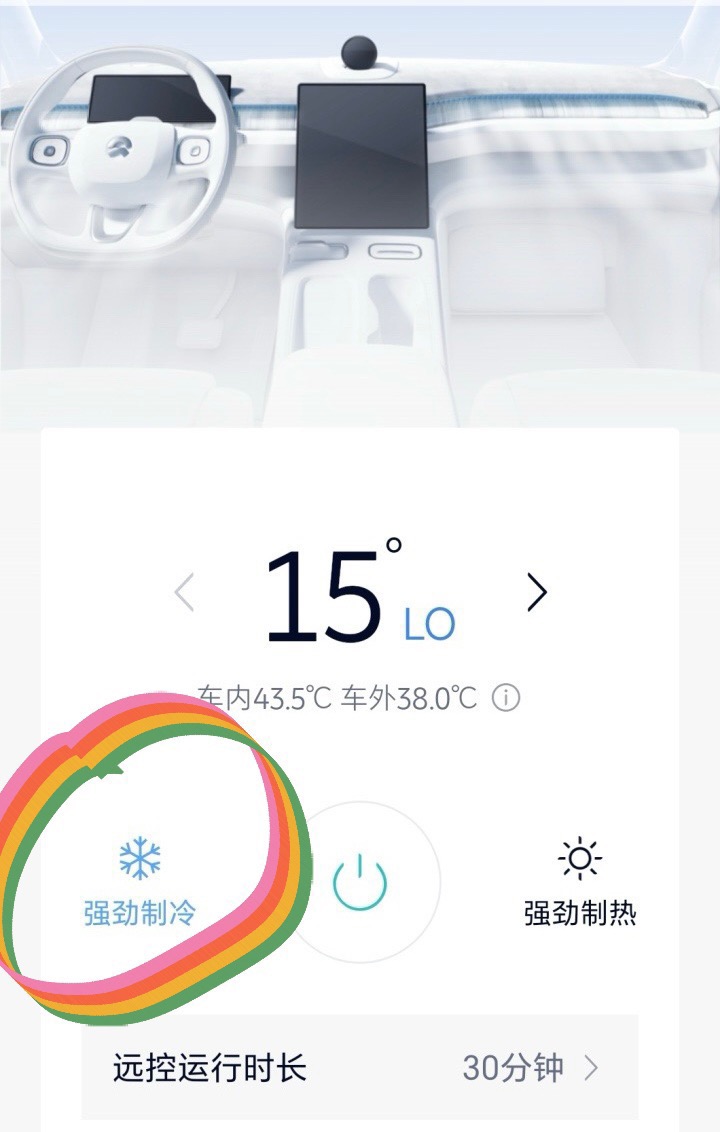Decrease temperature with left arrow
The width and height of the screenshot is (720, 1132).
184,593
